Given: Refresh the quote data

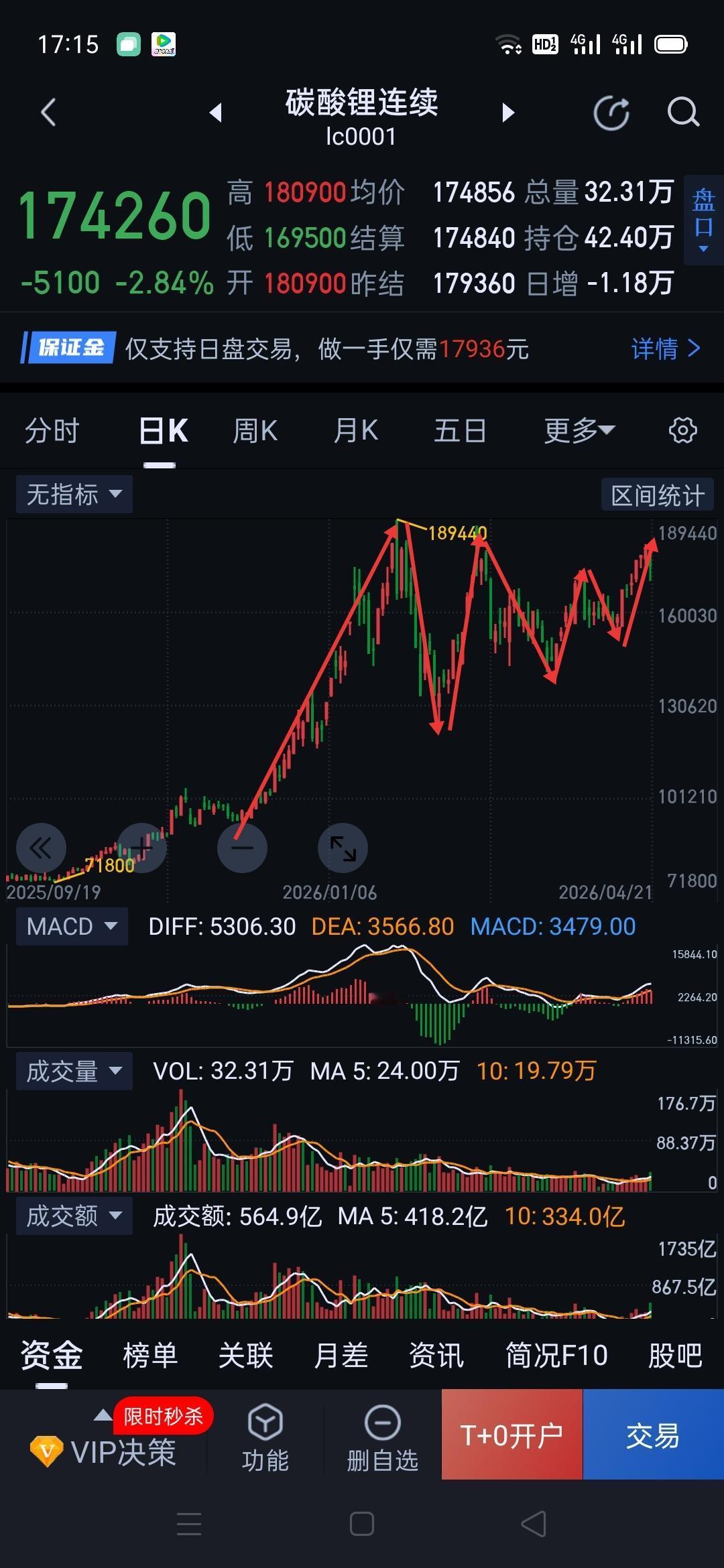Looking at the screenshot, I should click(609, 111).
